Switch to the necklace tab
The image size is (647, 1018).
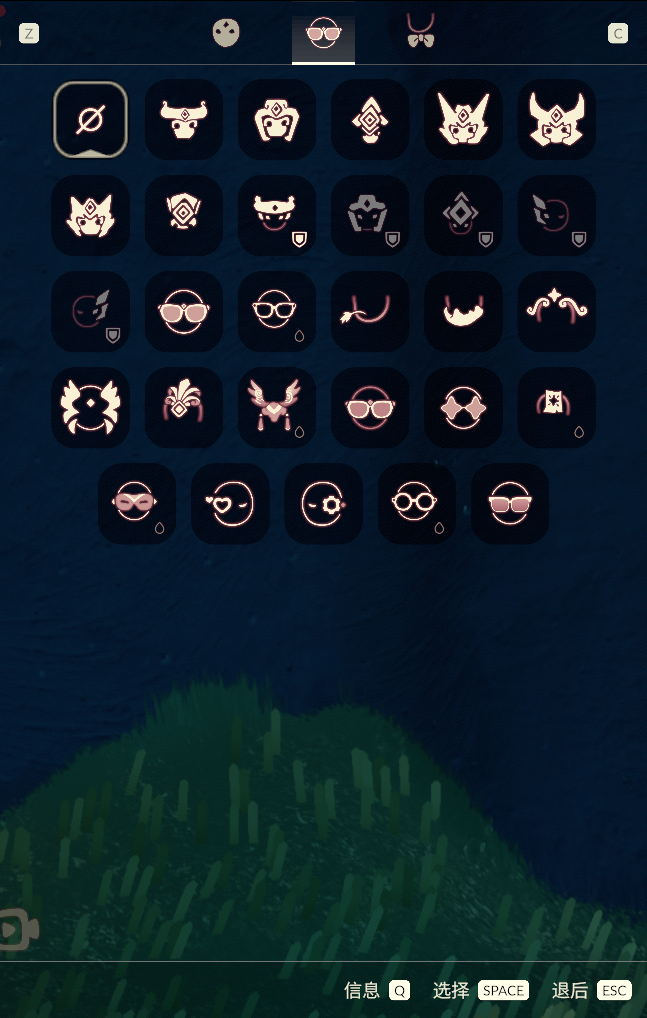click(420, 31)
